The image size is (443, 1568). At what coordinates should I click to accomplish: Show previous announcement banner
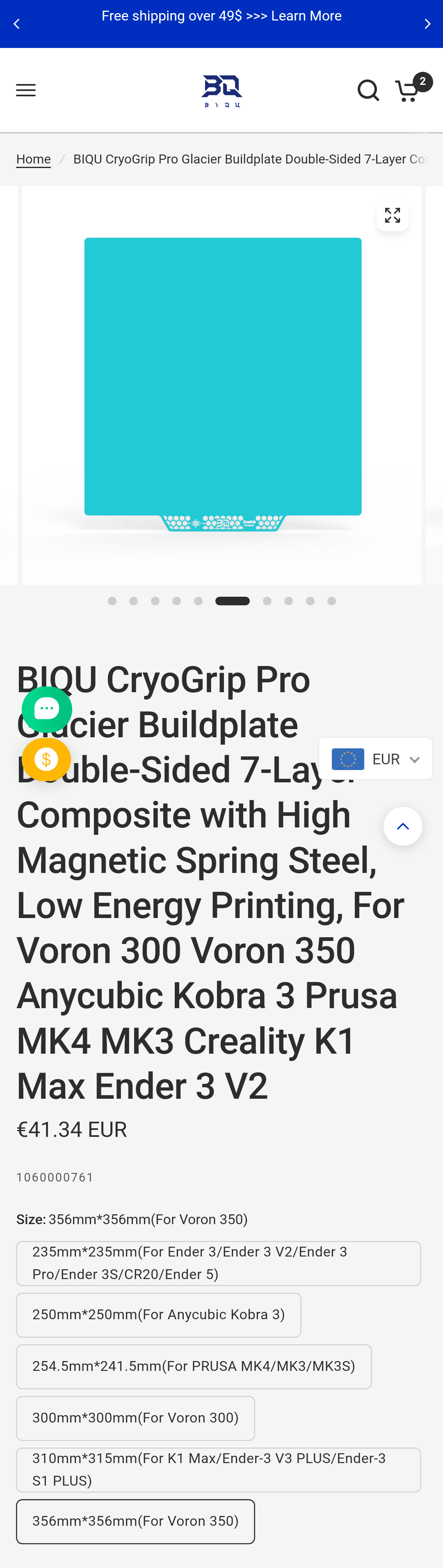[x=16, y=24]
